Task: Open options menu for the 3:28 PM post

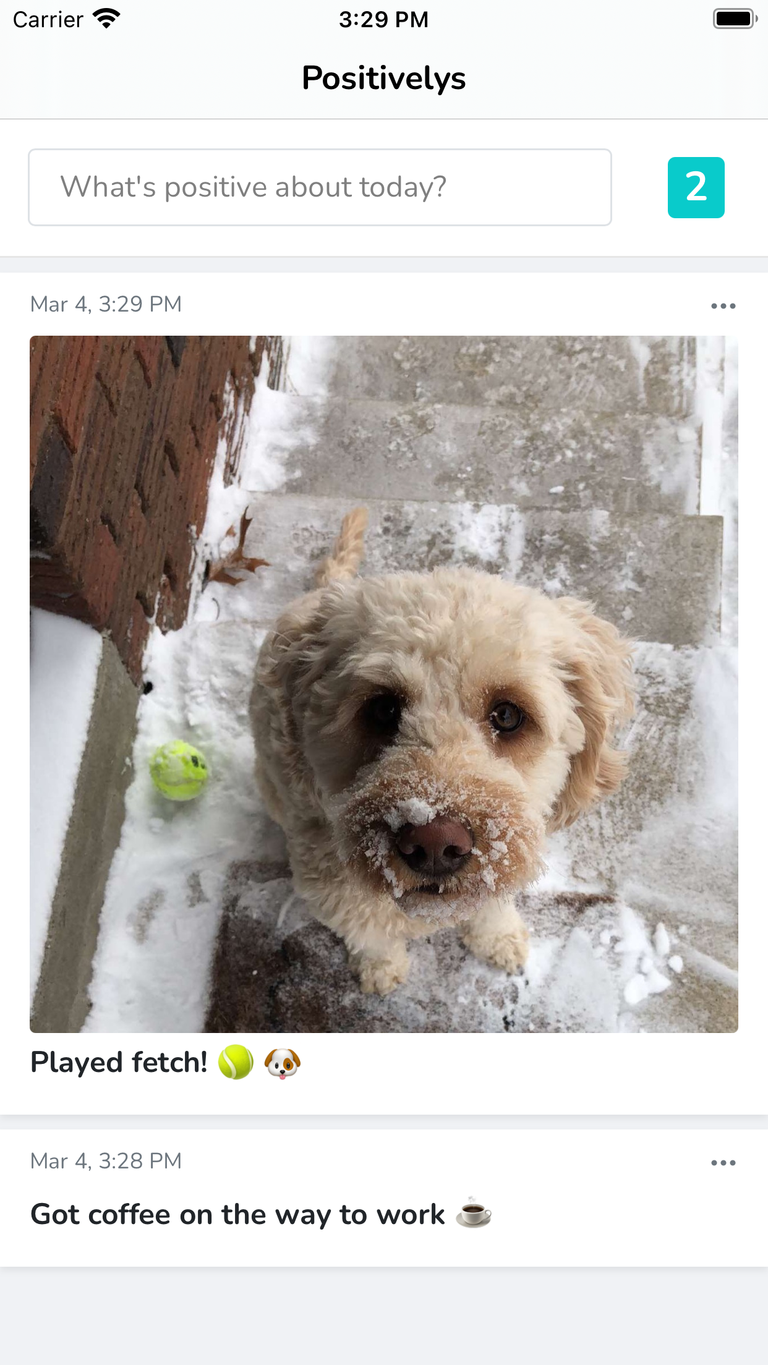Action: point(723,1163)
